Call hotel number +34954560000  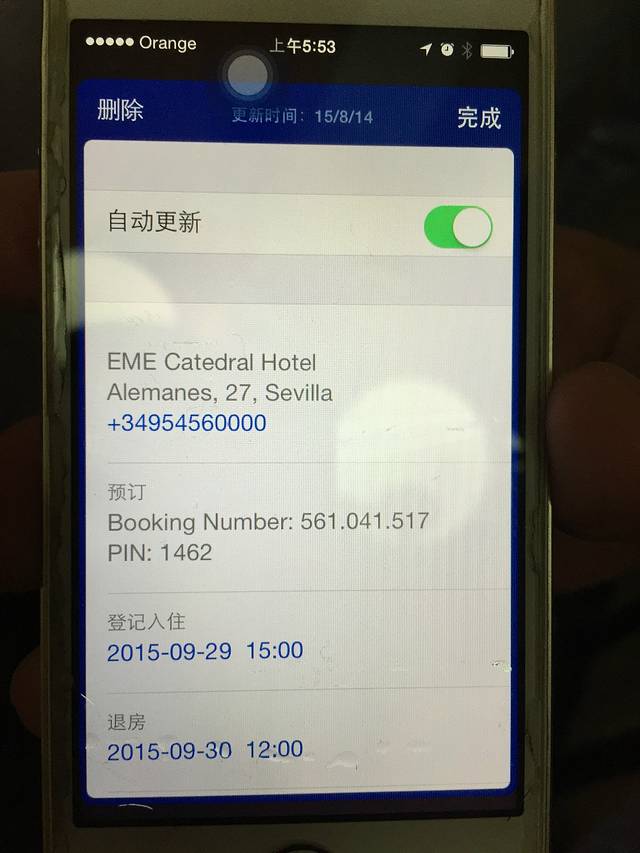187,423
